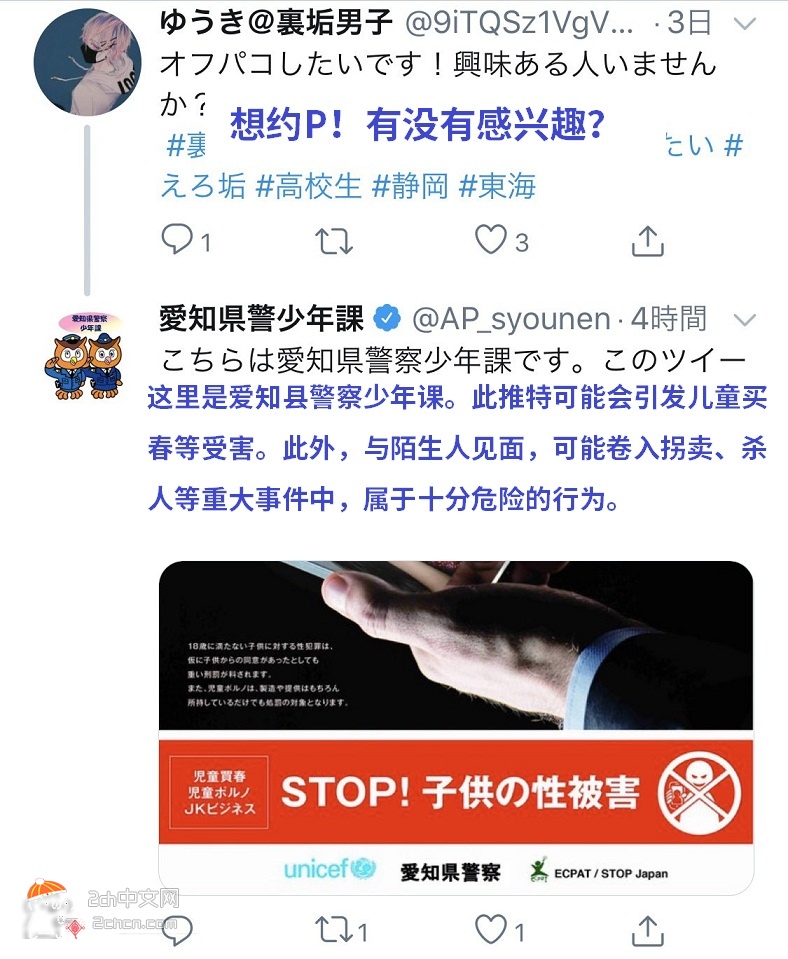788x959 pixels.
Task: Like ゆうき's tweet with 3 likes
Action: point(491,239)
